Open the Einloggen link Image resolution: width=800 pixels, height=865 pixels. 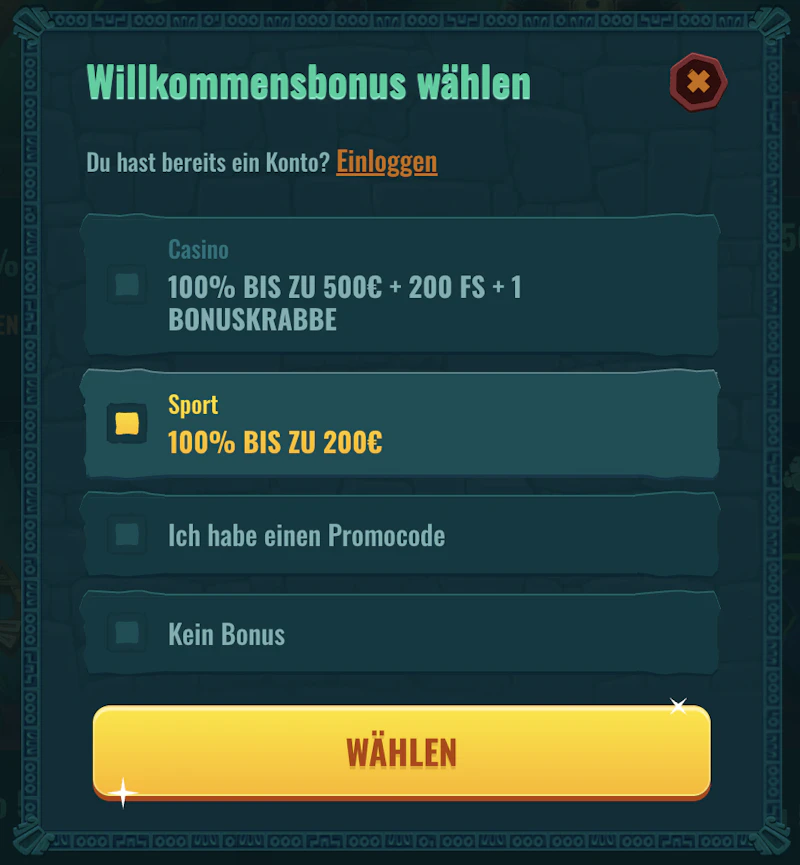386,161
